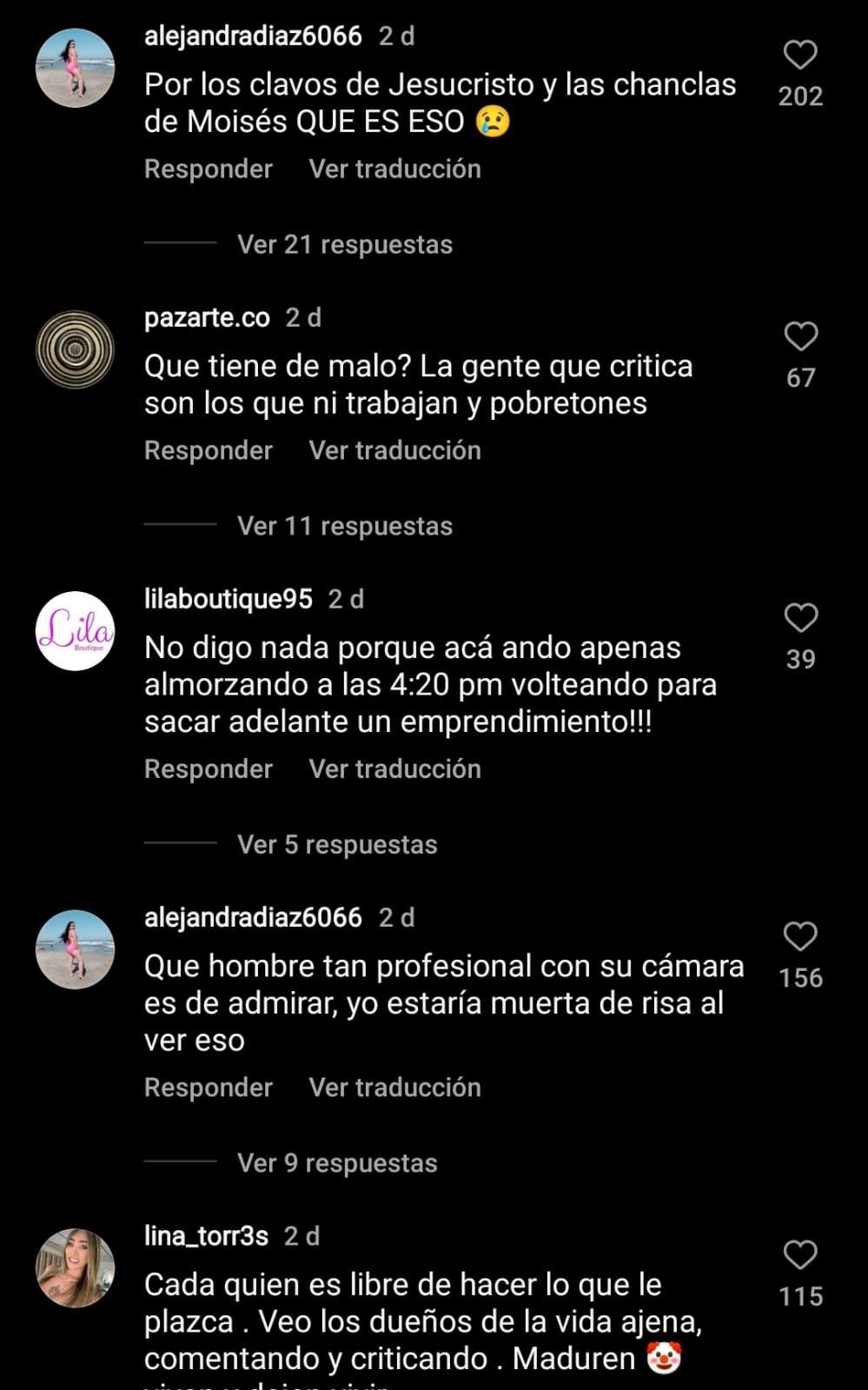Viewport: 868px width, 1390px height.
Task: Expand Ver 21 respuestas
Action: [x=344, y=244]
